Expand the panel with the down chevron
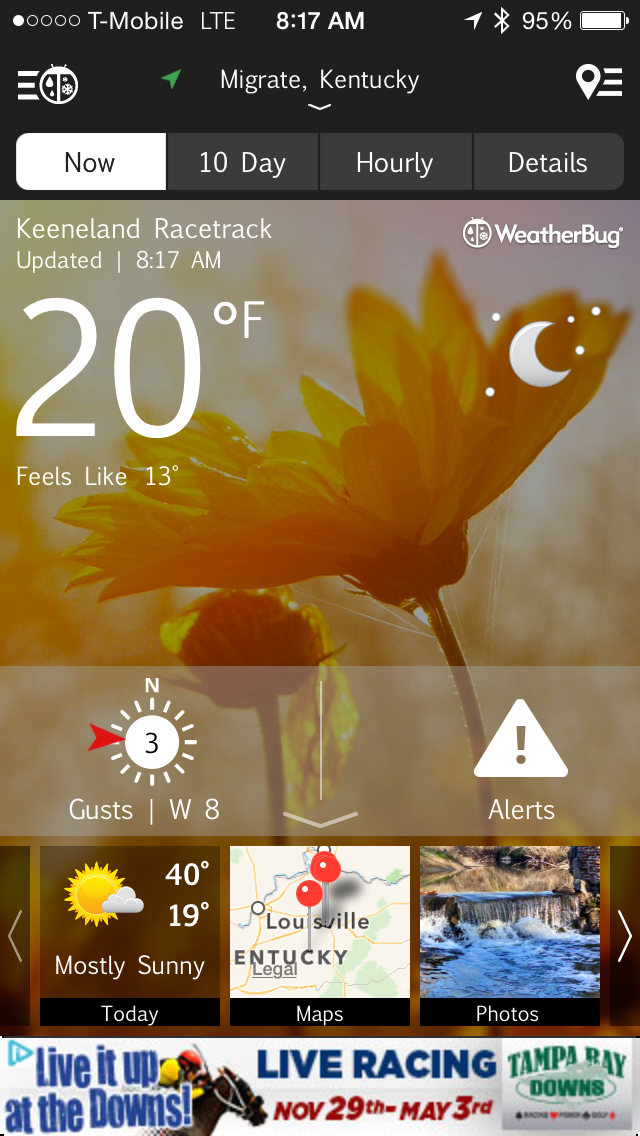Screen dimensions: 640x1136 (320, 819)
